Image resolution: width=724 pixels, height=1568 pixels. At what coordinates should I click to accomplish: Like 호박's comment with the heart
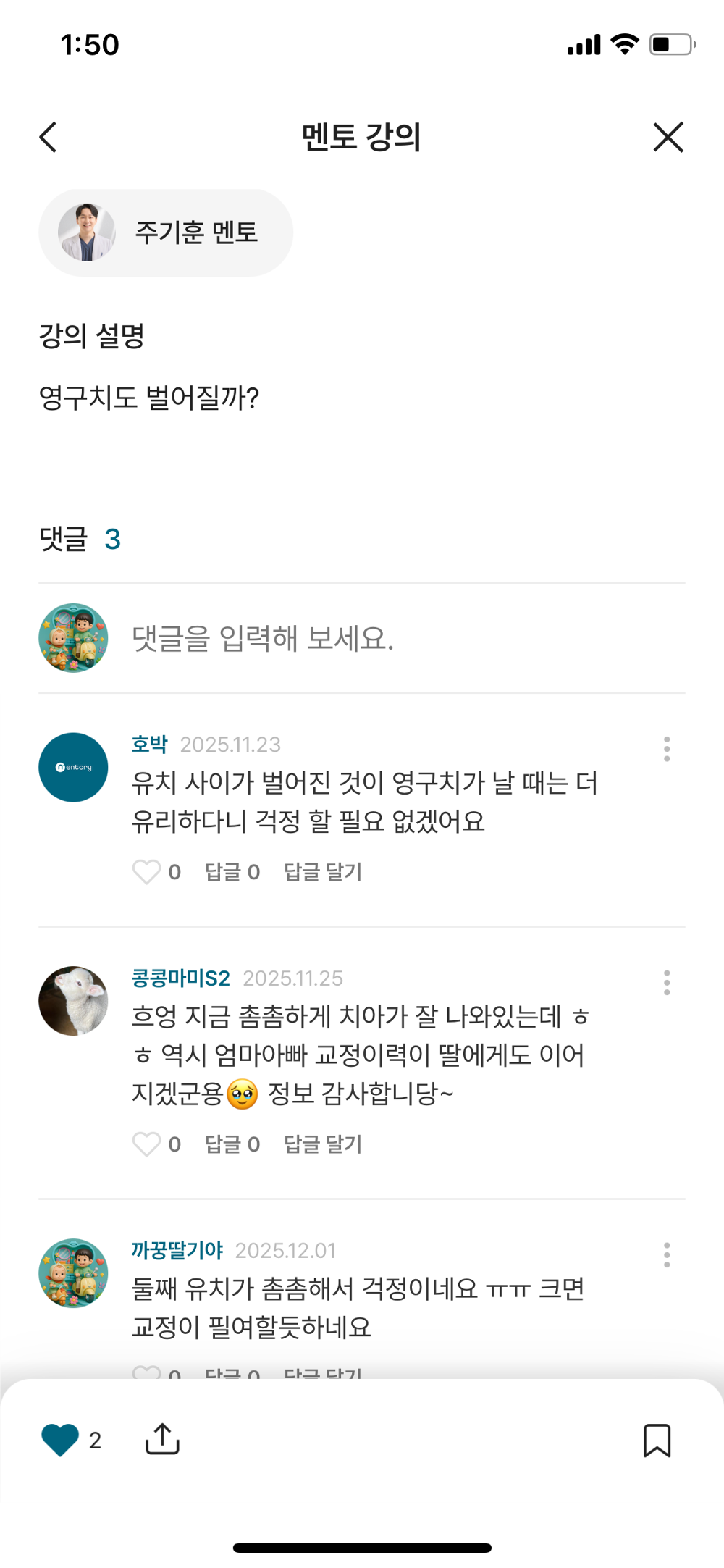147,872
